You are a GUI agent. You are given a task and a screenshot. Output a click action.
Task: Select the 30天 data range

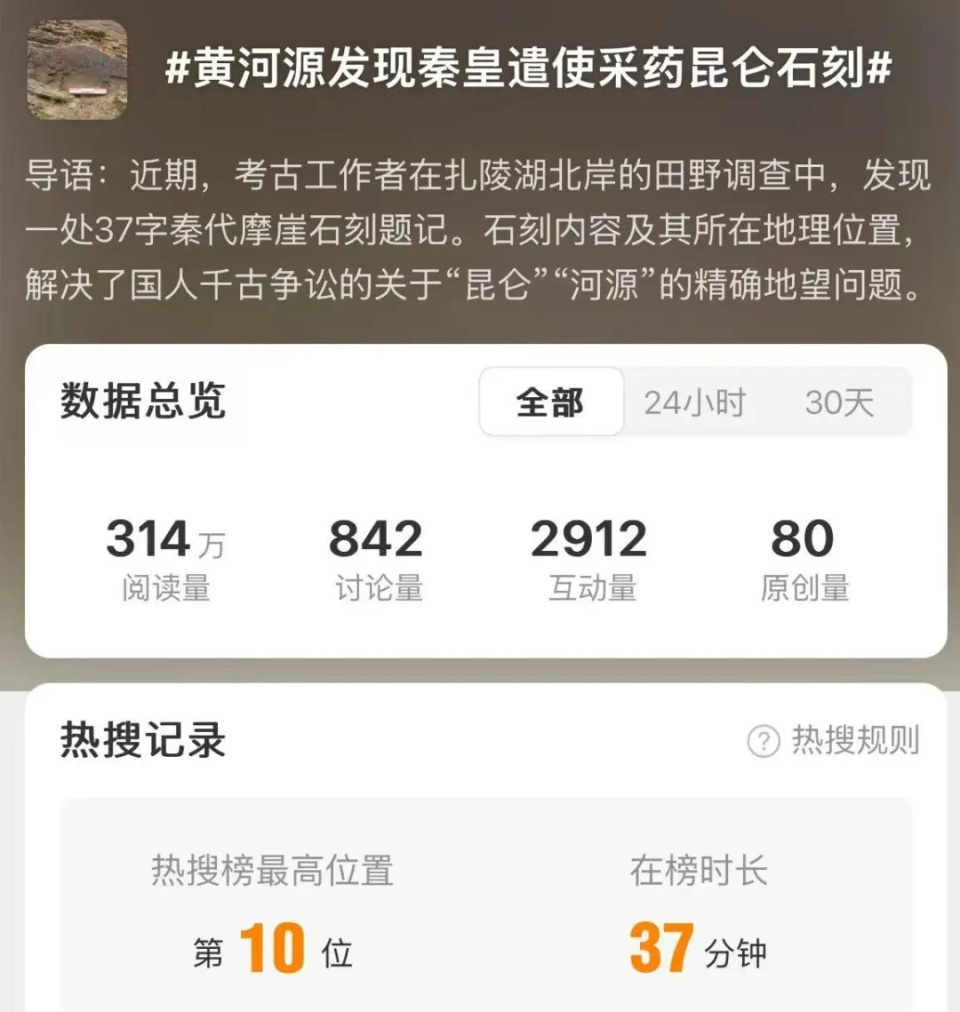coord(839,402)
